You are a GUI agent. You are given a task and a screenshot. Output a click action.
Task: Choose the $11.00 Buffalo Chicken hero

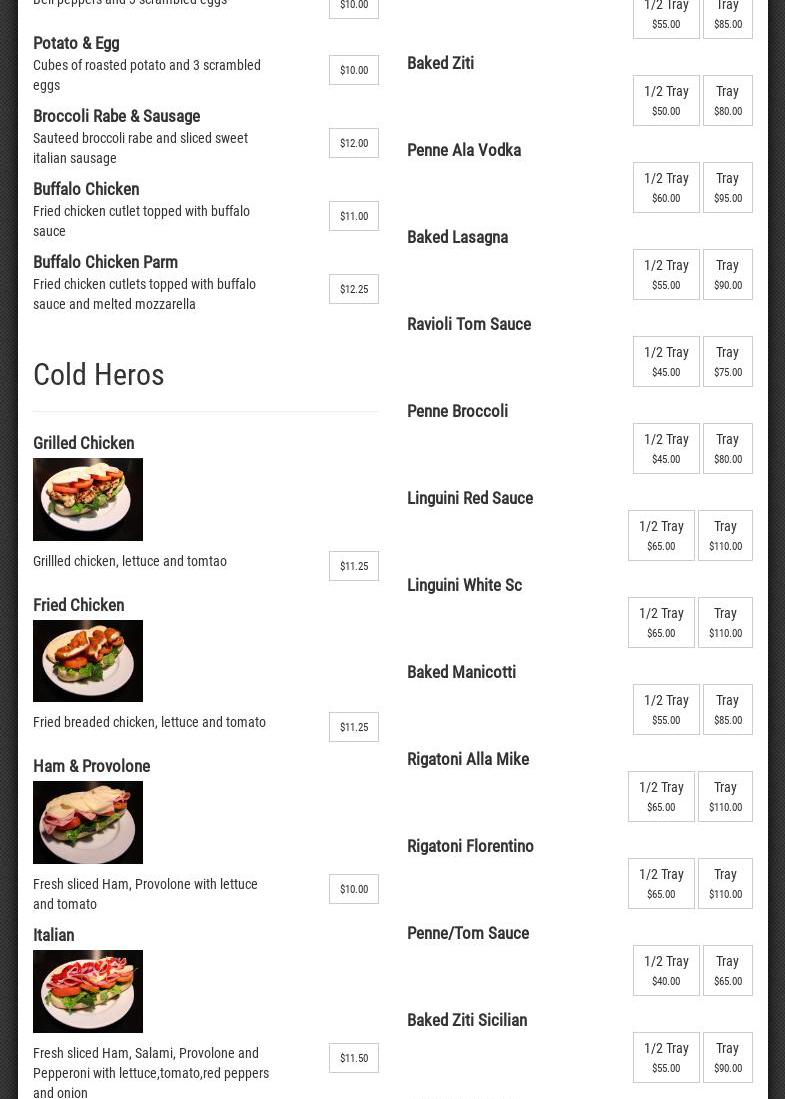pyautogui.click(x=353, y=216)
